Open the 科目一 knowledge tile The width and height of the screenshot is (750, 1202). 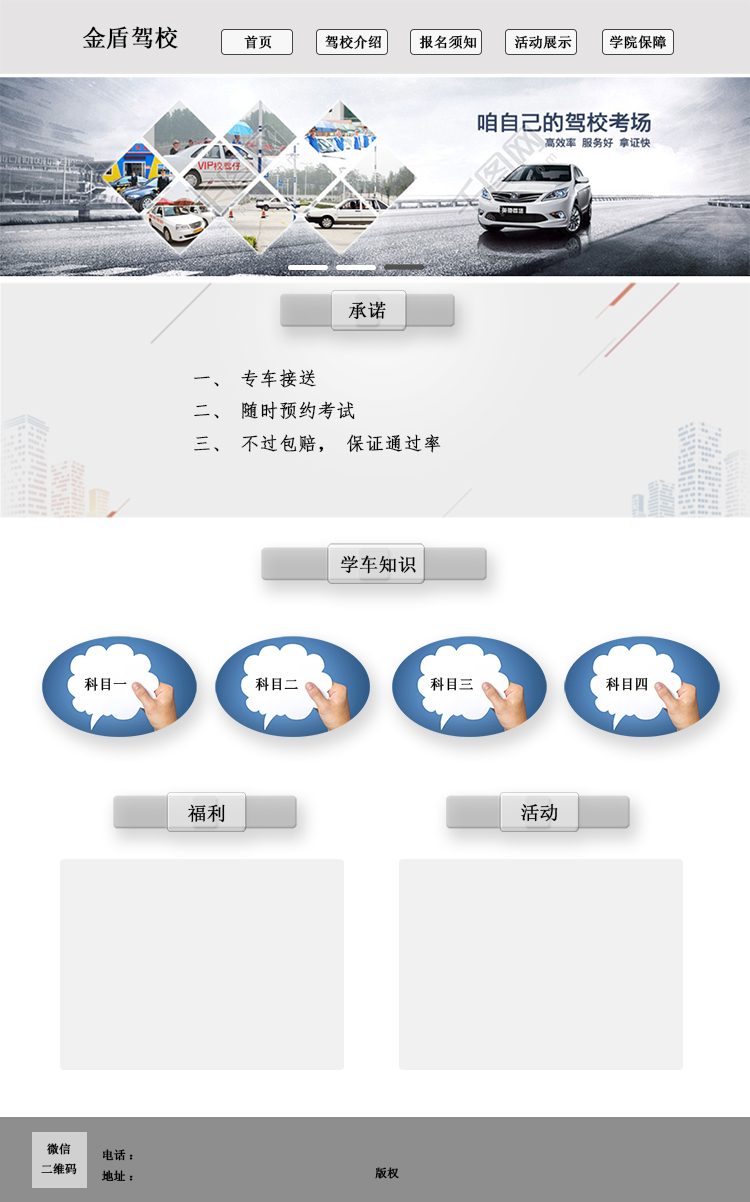click(119, 686)
